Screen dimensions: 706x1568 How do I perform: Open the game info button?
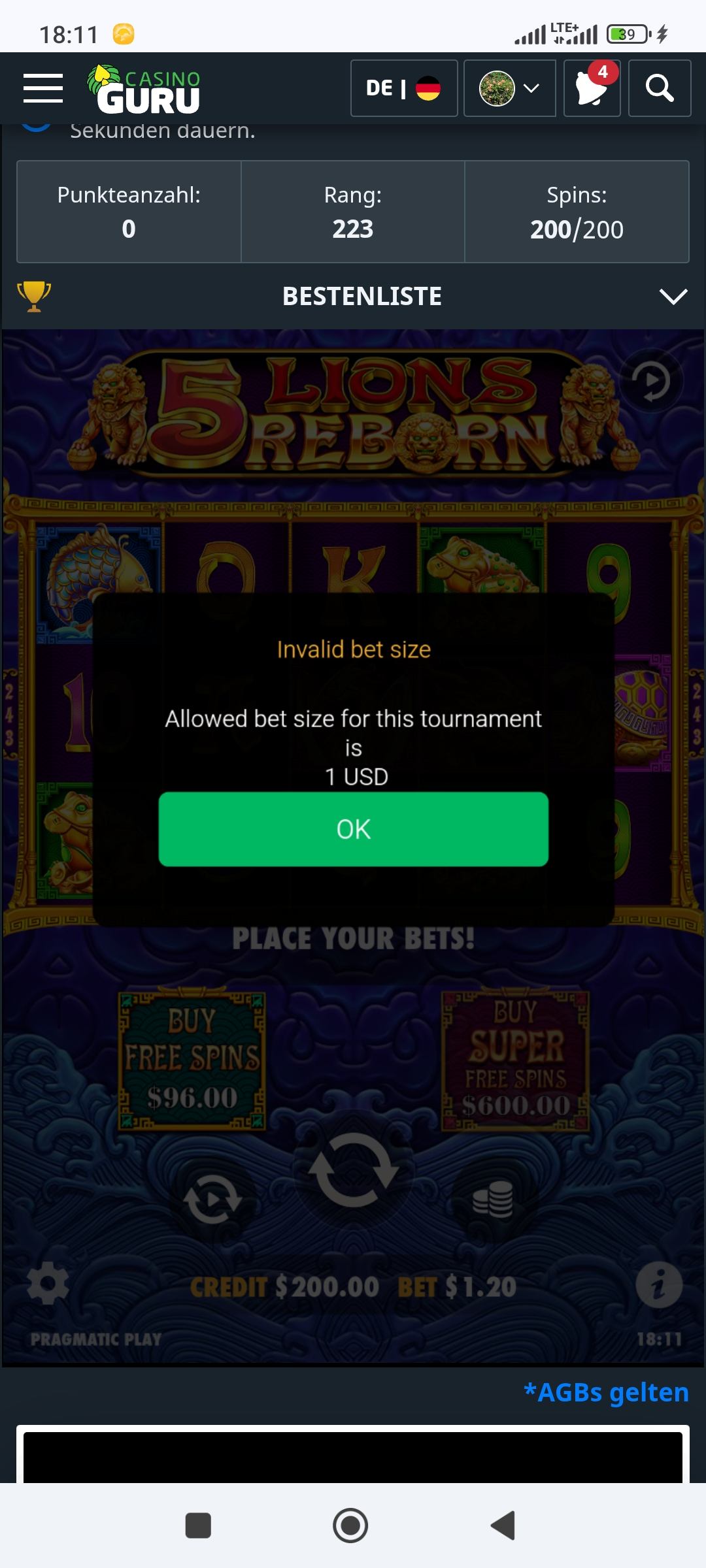tap(658, 1284)
